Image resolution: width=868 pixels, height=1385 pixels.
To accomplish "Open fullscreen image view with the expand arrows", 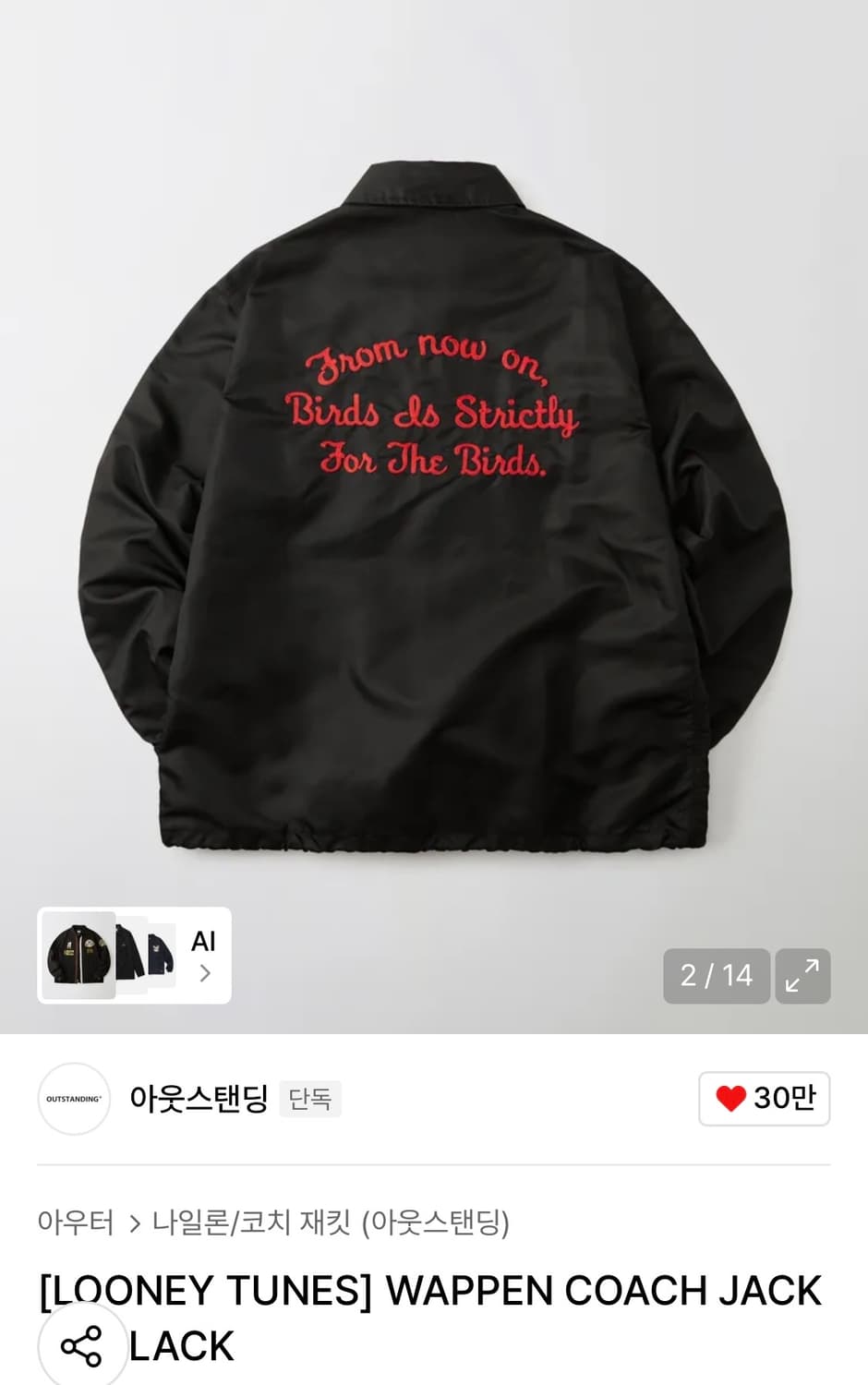I will (x=802, y=976).
